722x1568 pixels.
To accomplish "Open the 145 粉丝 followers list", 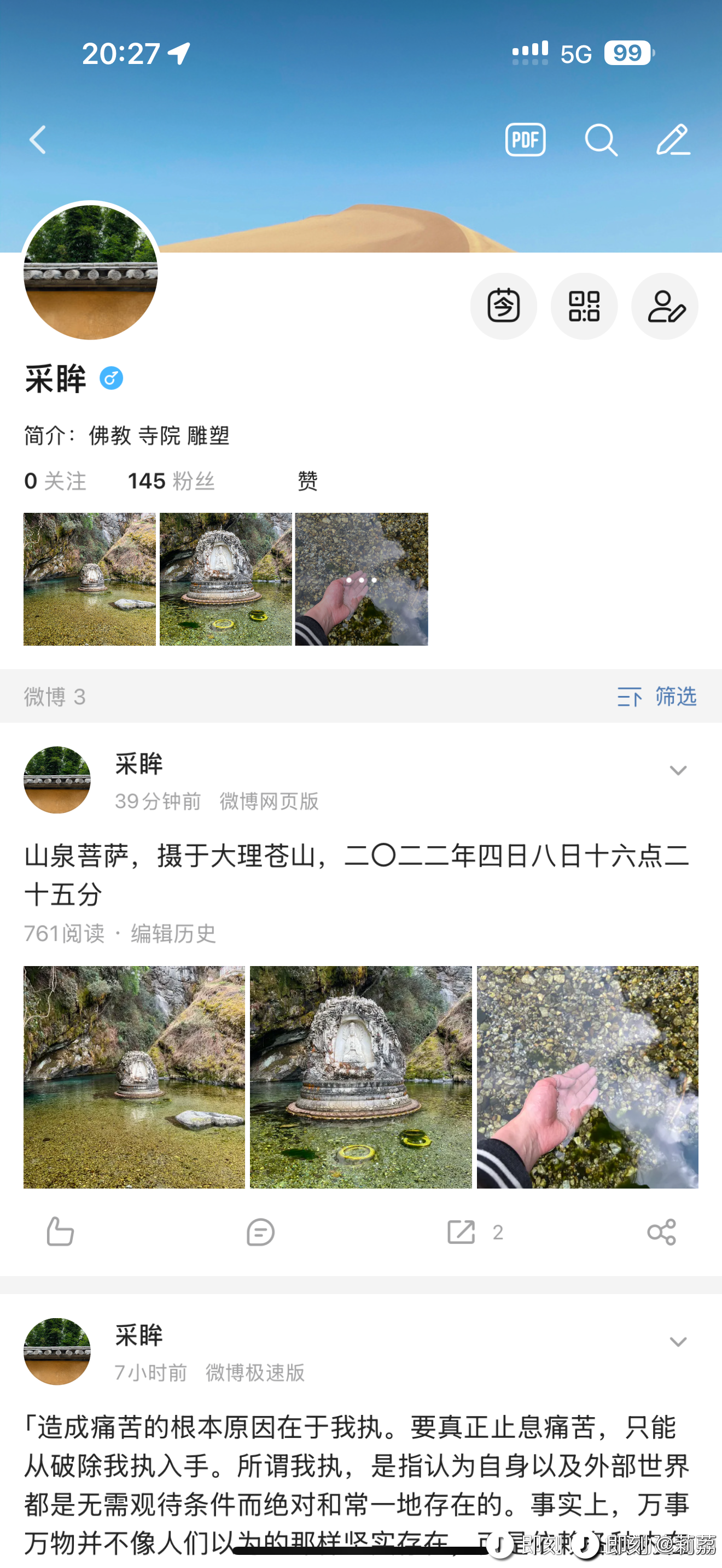I will [171, 481].
